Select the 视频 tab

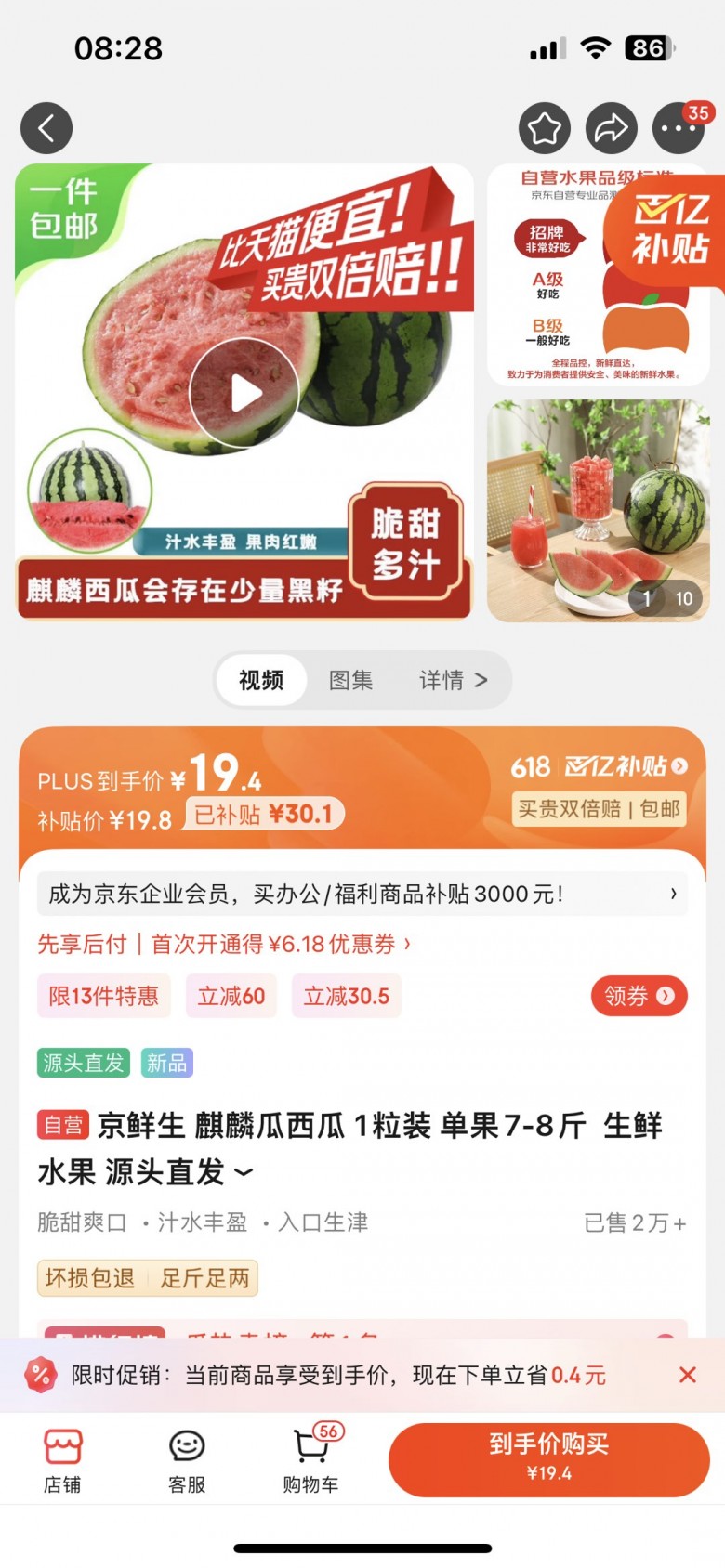click(x=261, y=680)
